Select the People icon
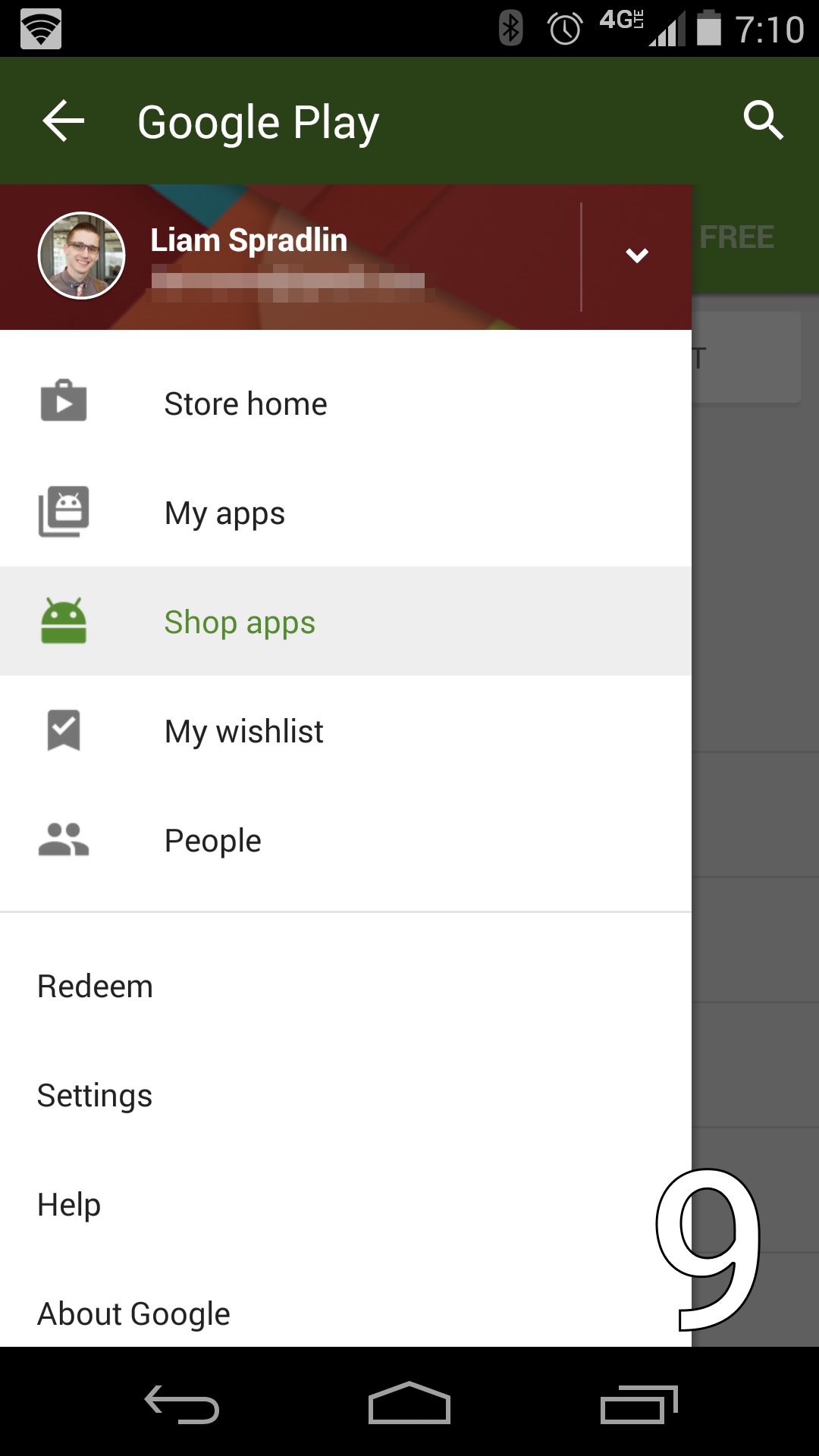Image resolution: width=819 pixels, height=1456 pixels. tap(64, 839)
